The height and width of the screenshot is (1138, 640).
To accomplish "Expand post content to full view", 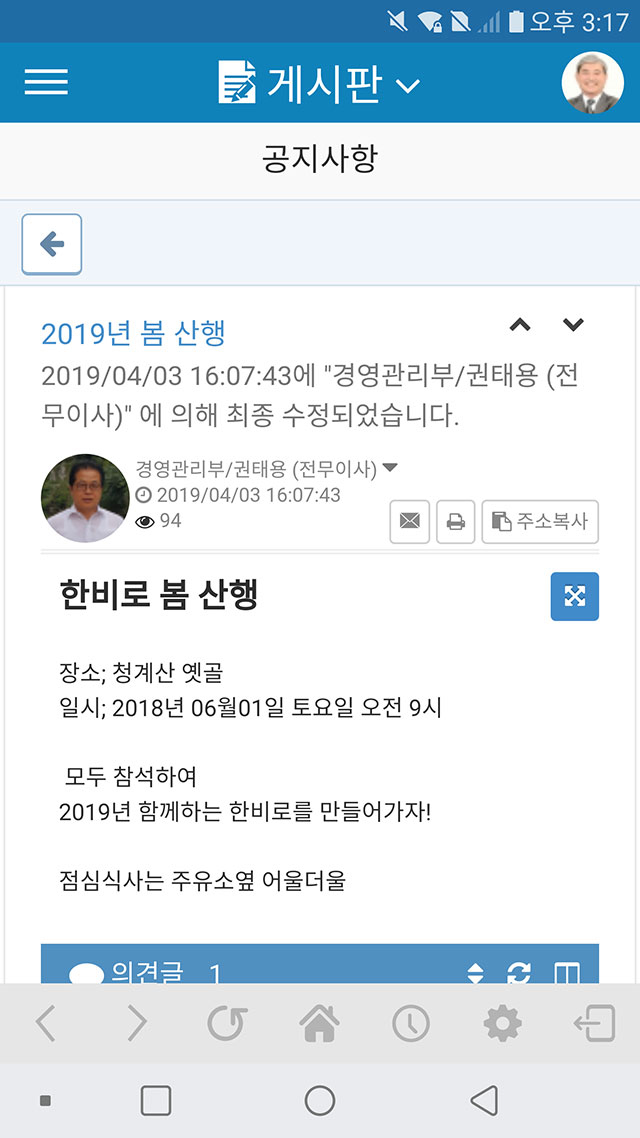I will [575, 597].
